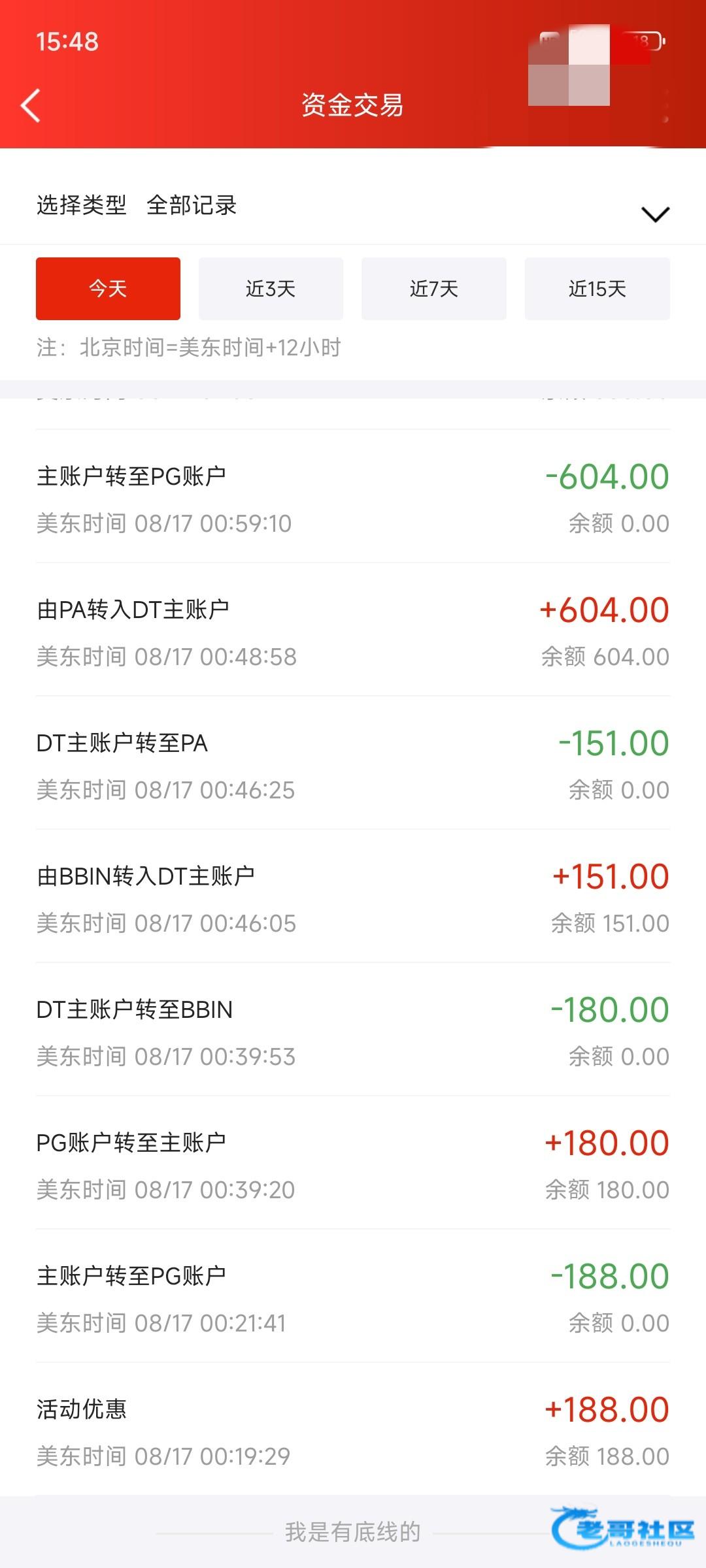Go back from the 资金交易 page
Viewport: 706px width, 1568px height.
[31, 106]
